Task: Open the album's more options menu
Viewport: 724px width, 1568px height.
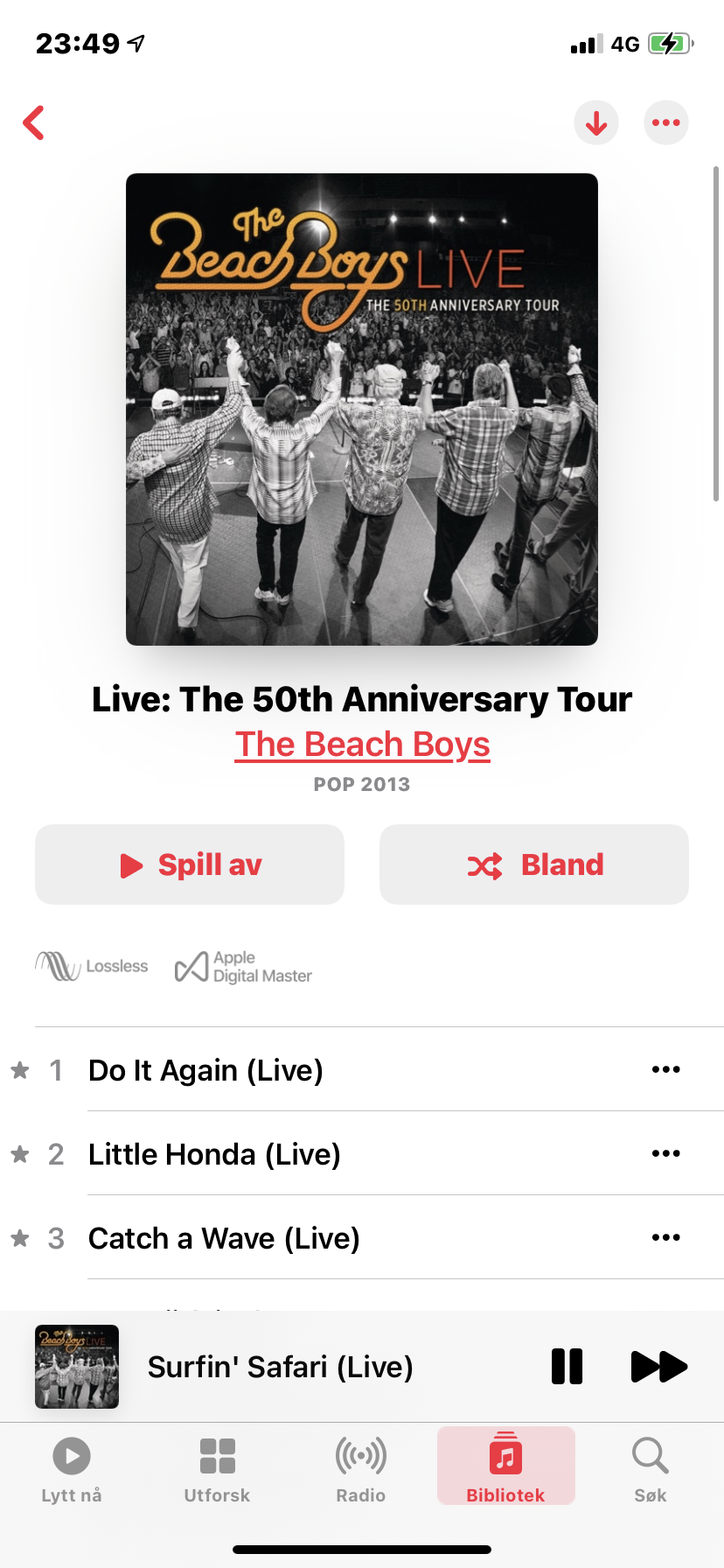Action: (666, 122)
